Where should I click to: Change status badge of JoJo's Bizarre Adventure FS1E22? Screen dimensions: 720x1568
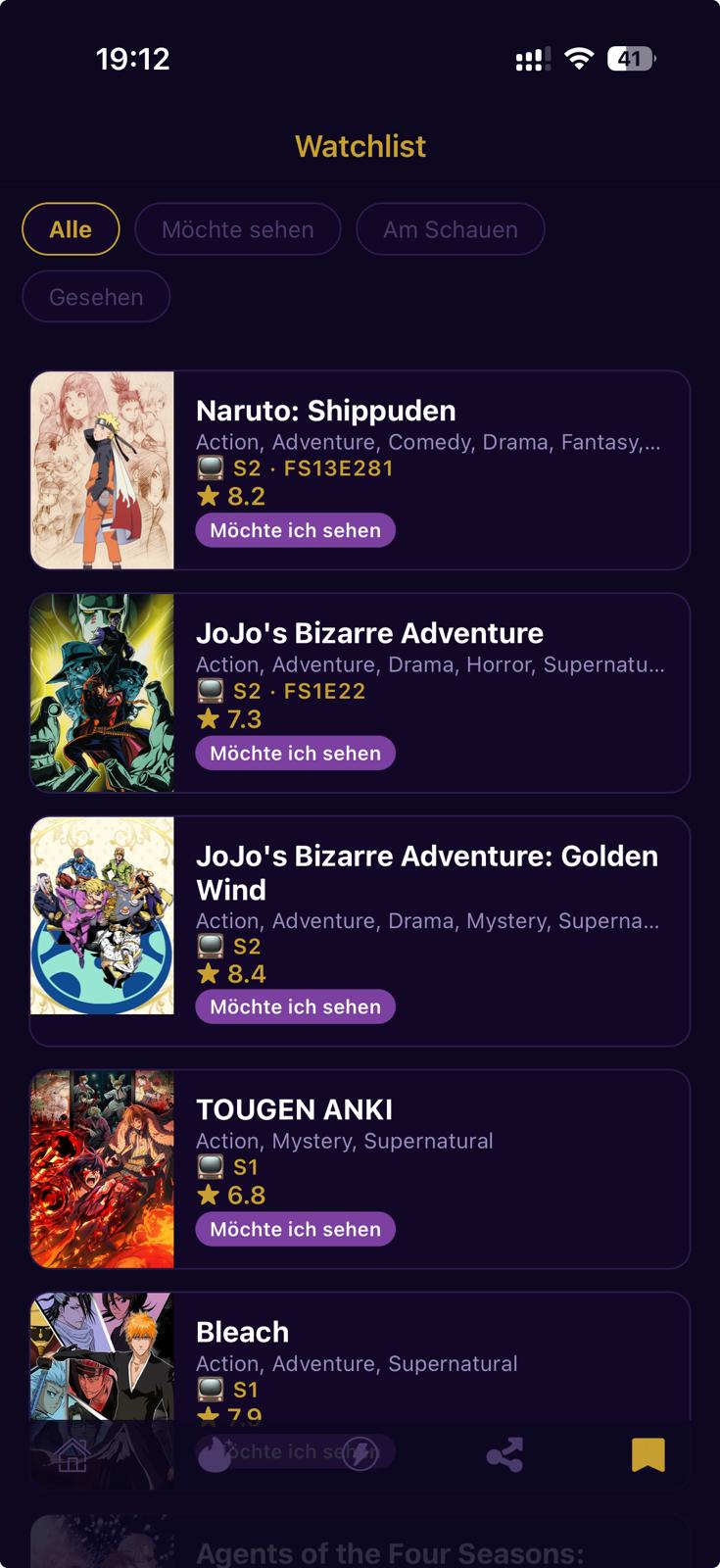pos(295,753)
